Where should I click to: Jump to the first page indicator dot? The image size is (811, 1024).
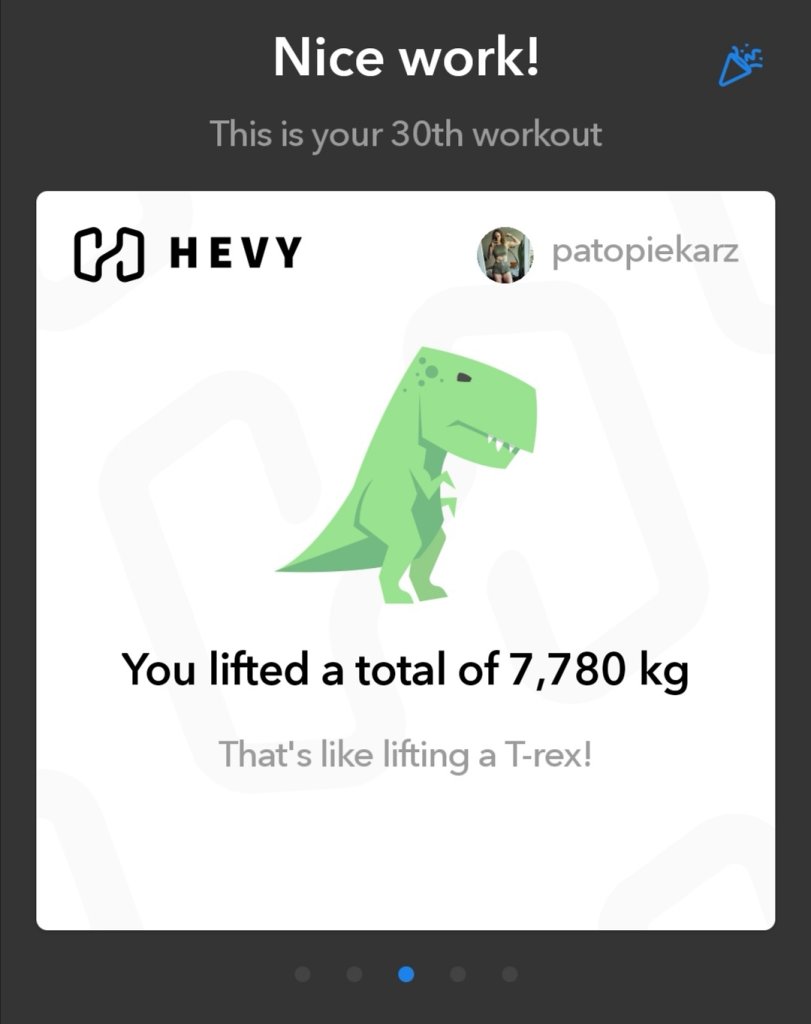click(303, 974)
